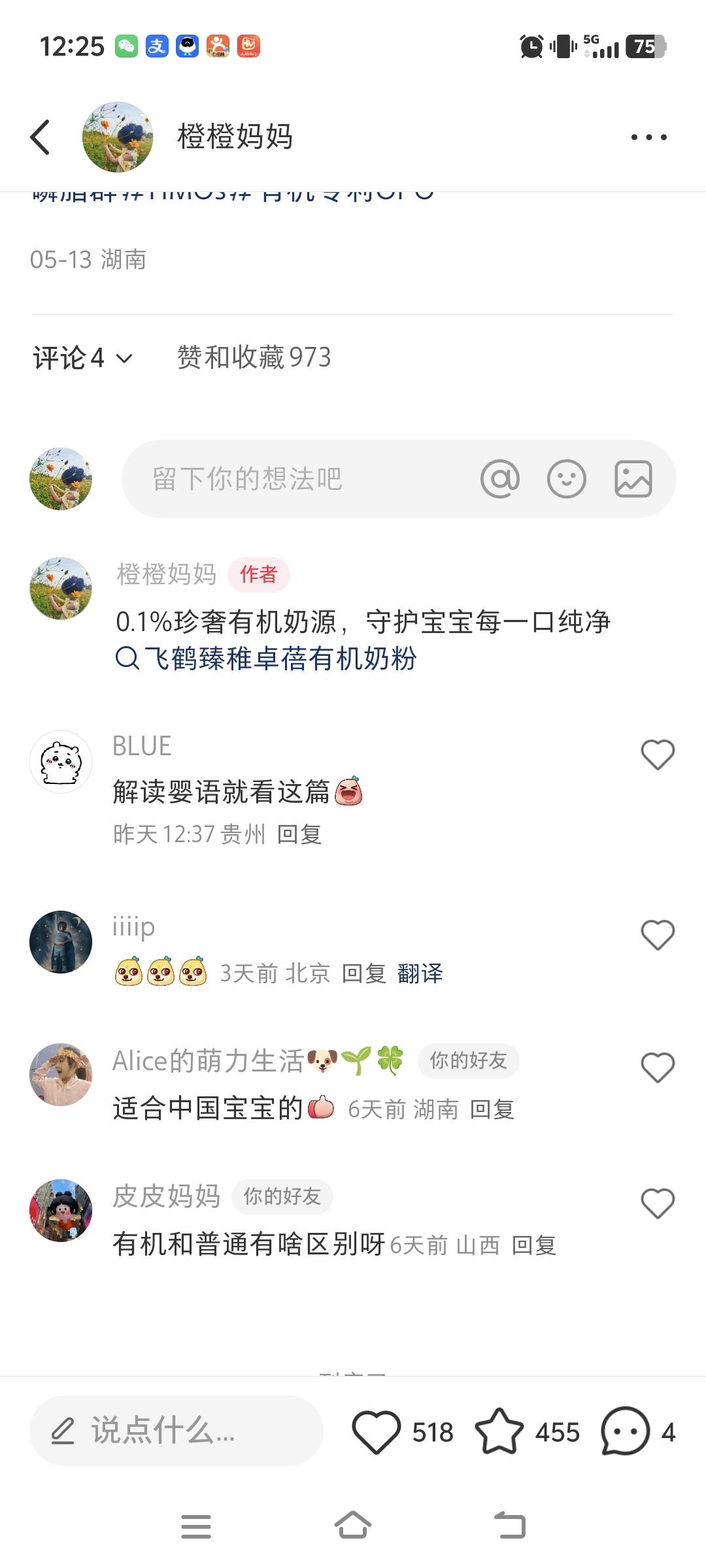Go back with the top-left arrow
706x1568 pixels.
pyautogui.click(x=40, y=137)
